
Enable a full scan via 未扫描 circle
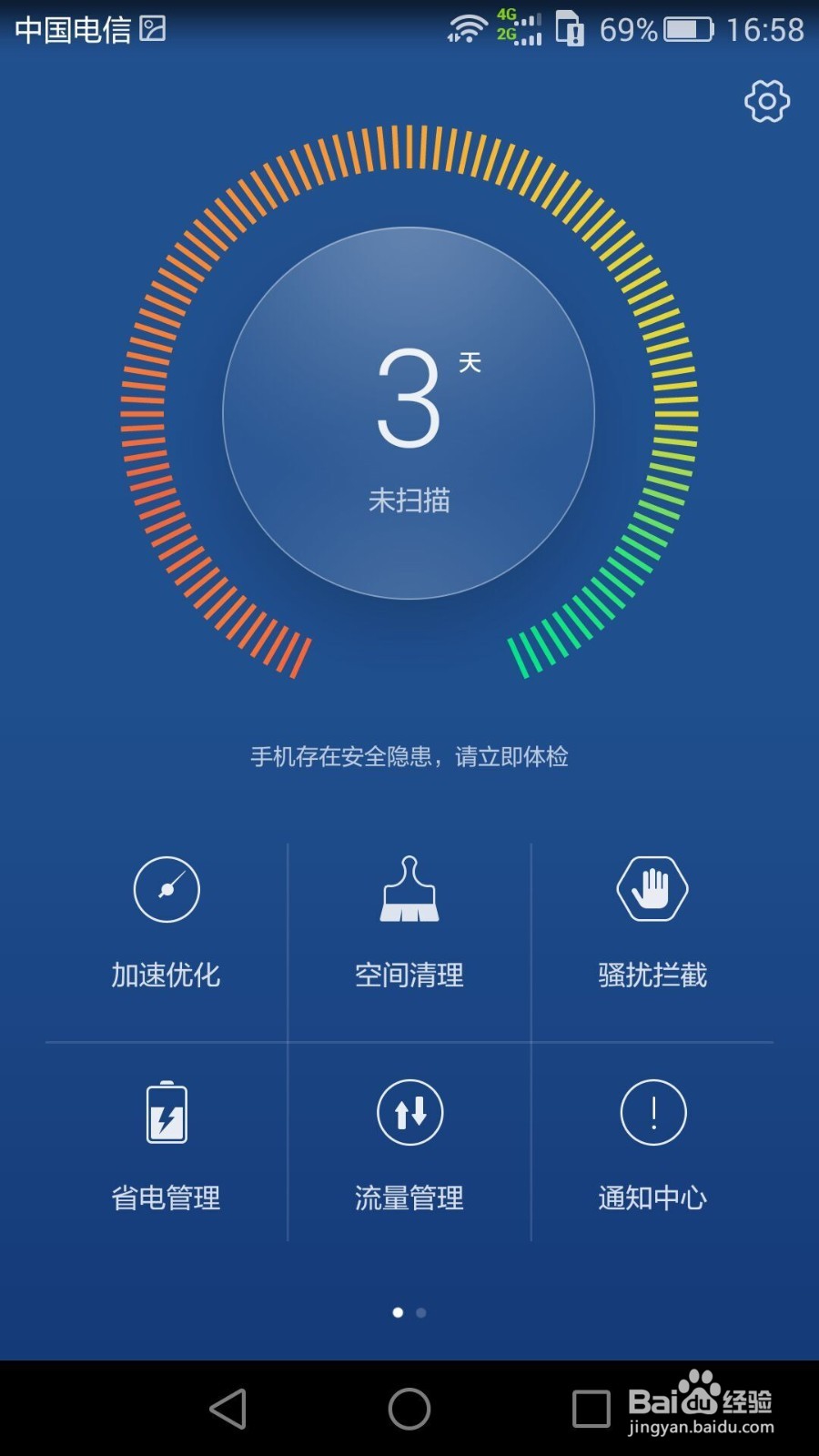tap(409, 496)
